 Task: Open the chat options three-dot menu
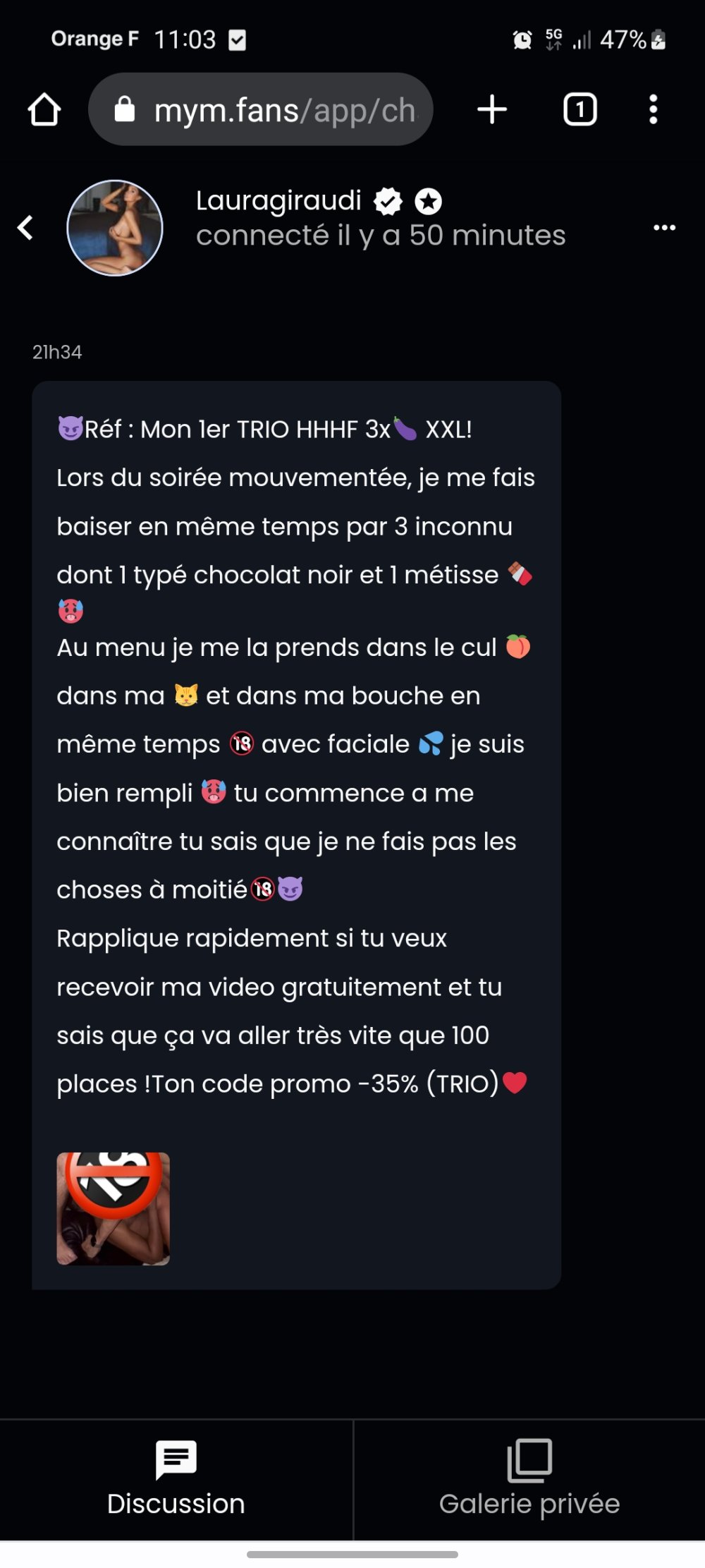(664, 228)
